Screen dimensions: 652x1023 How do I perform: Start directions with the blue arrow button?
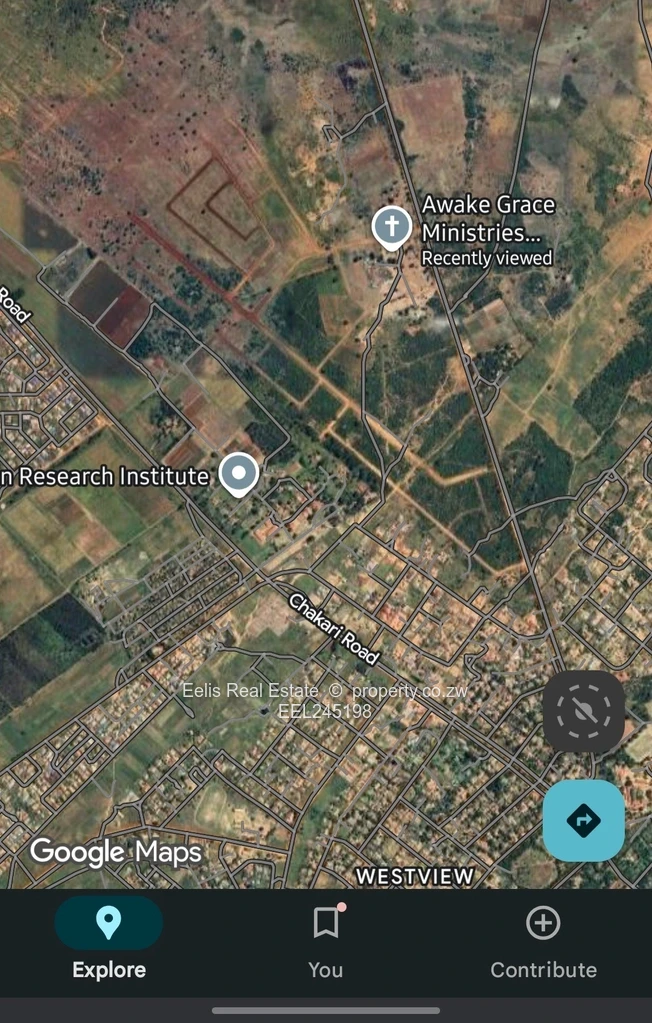(584, 820)
